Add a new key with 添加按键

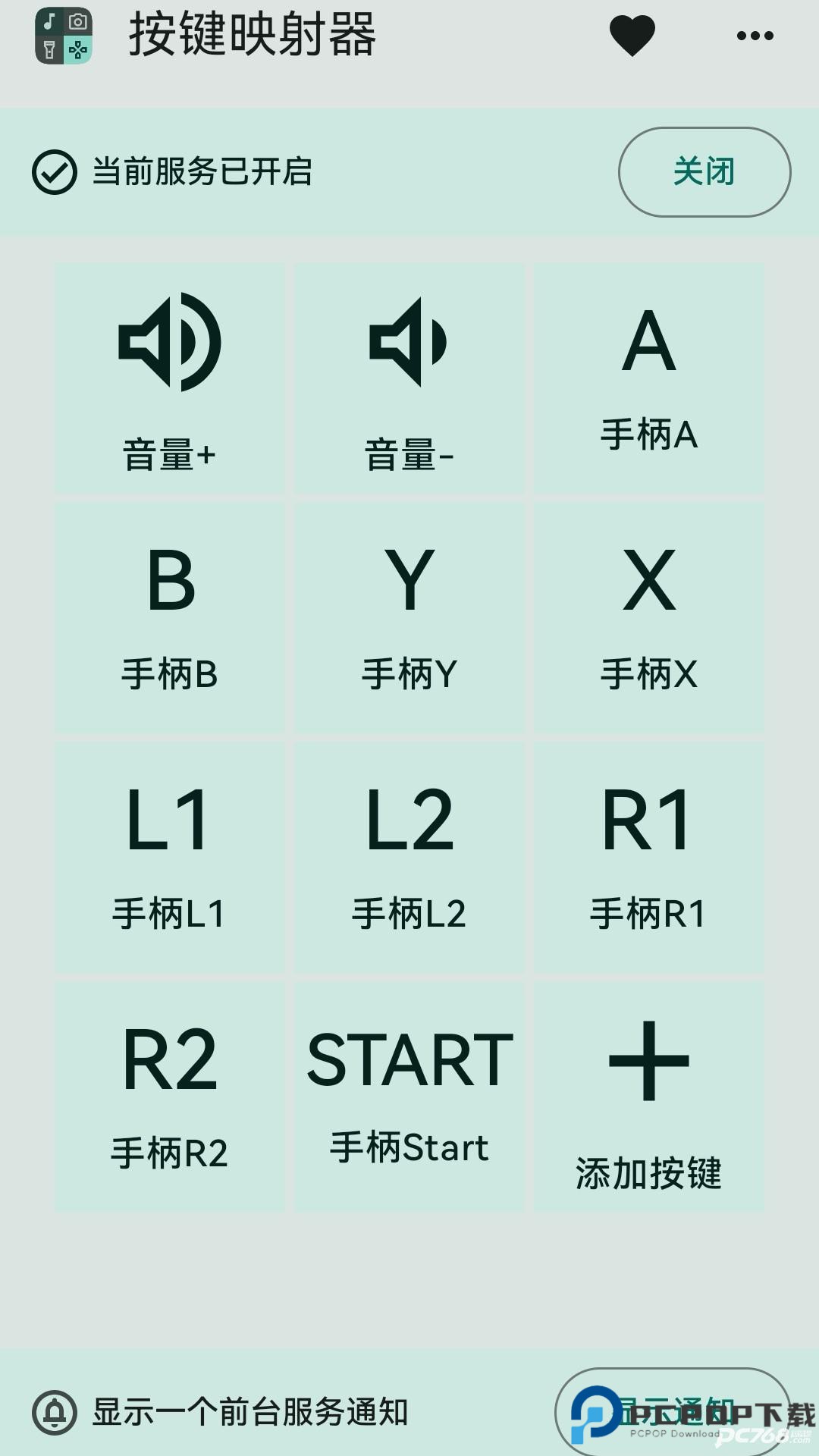coord(648,1097)
